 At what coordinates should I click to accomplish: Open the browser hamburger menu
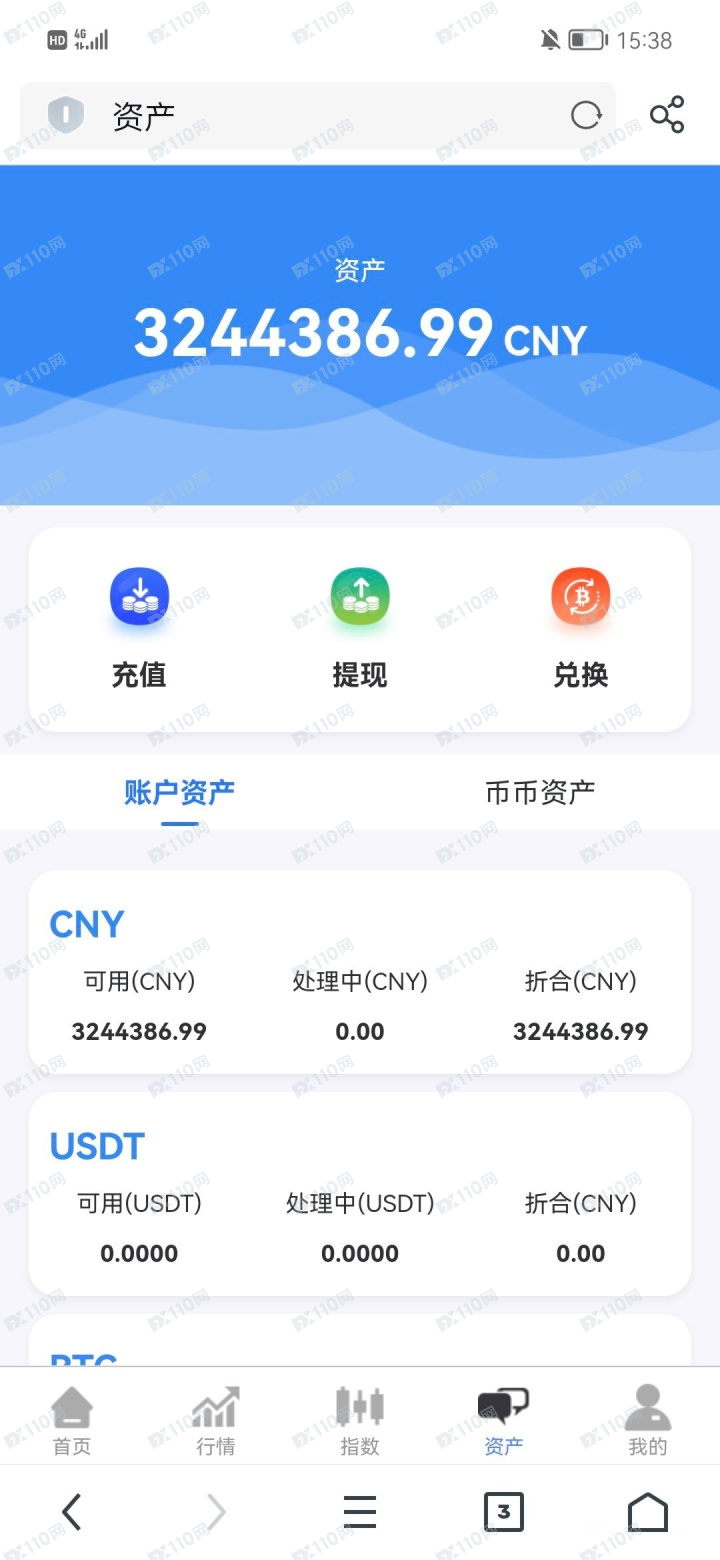tap(360, 1512)
